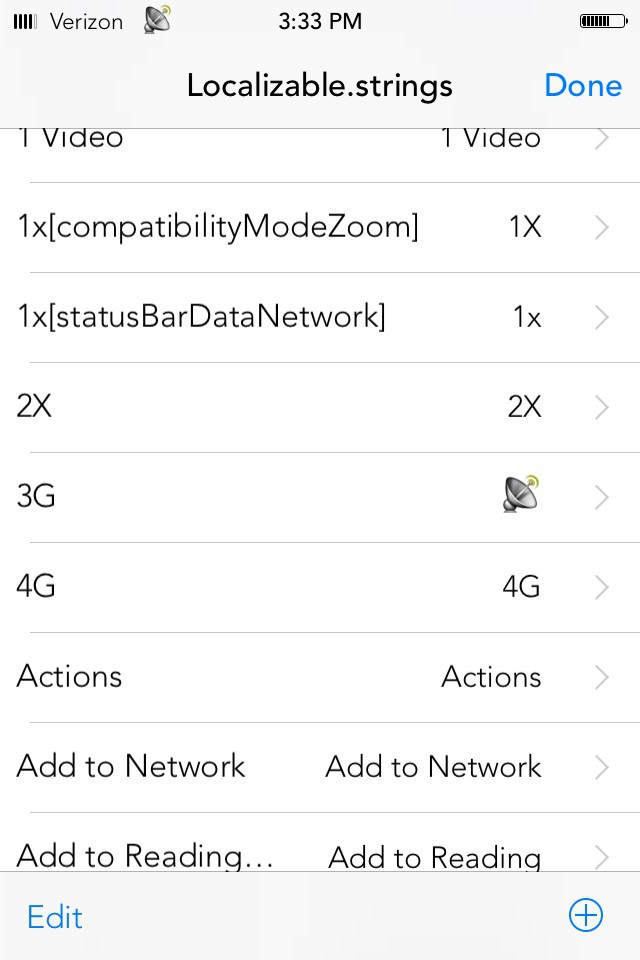Select the Actions row
640x960 pixels.
[320, 677]
